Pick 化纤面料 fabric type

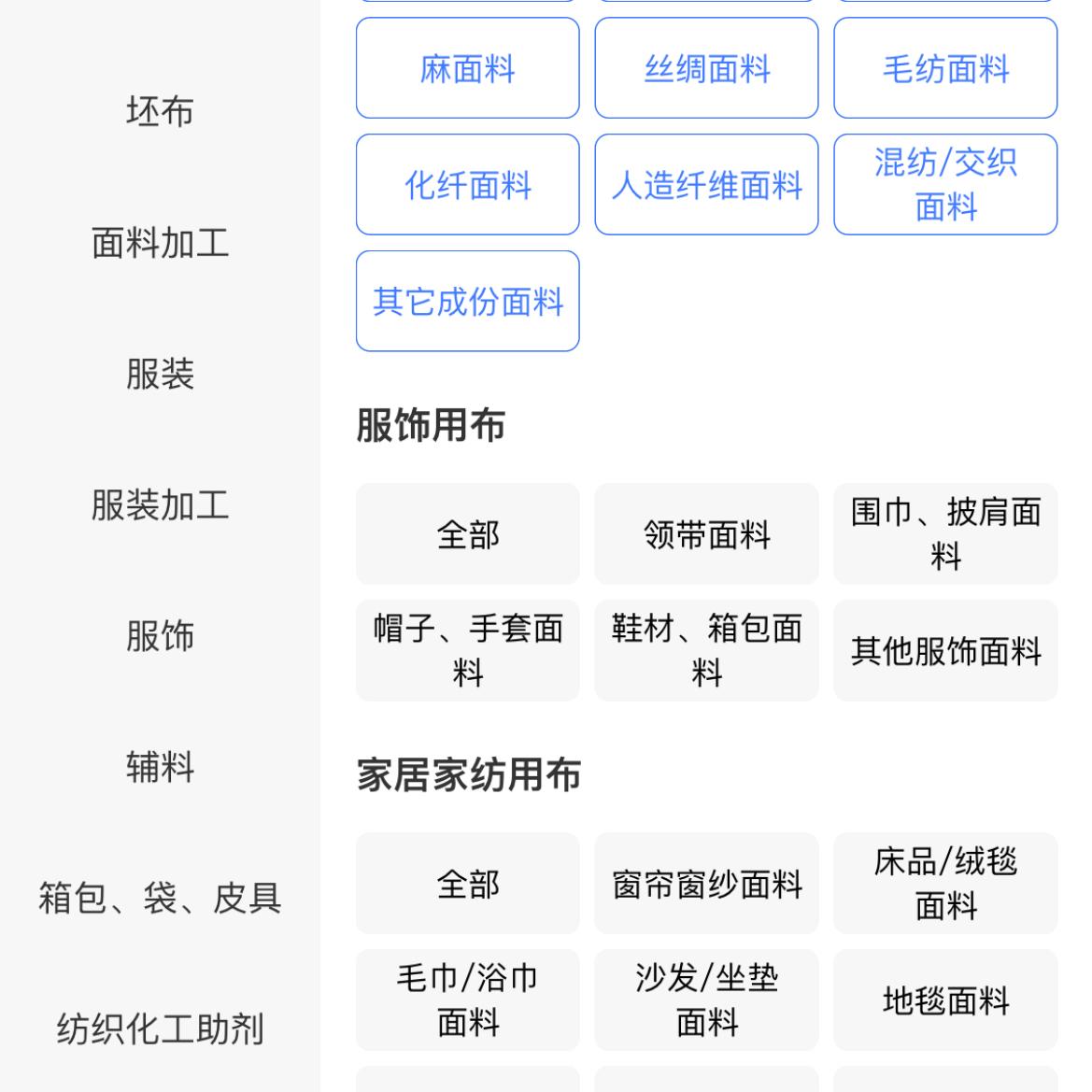(x=467, y=185)
